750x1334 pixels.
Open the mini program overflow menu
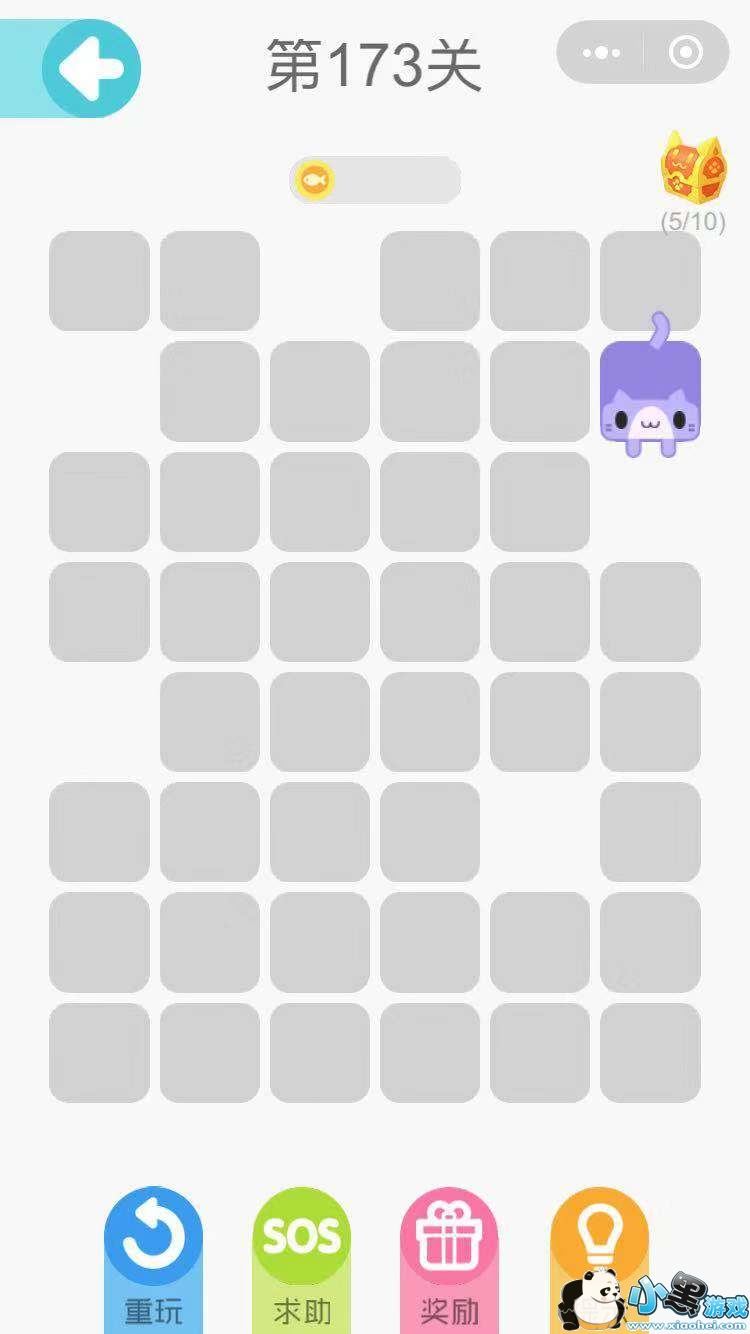pyautogui.click(x=601, y=52)
